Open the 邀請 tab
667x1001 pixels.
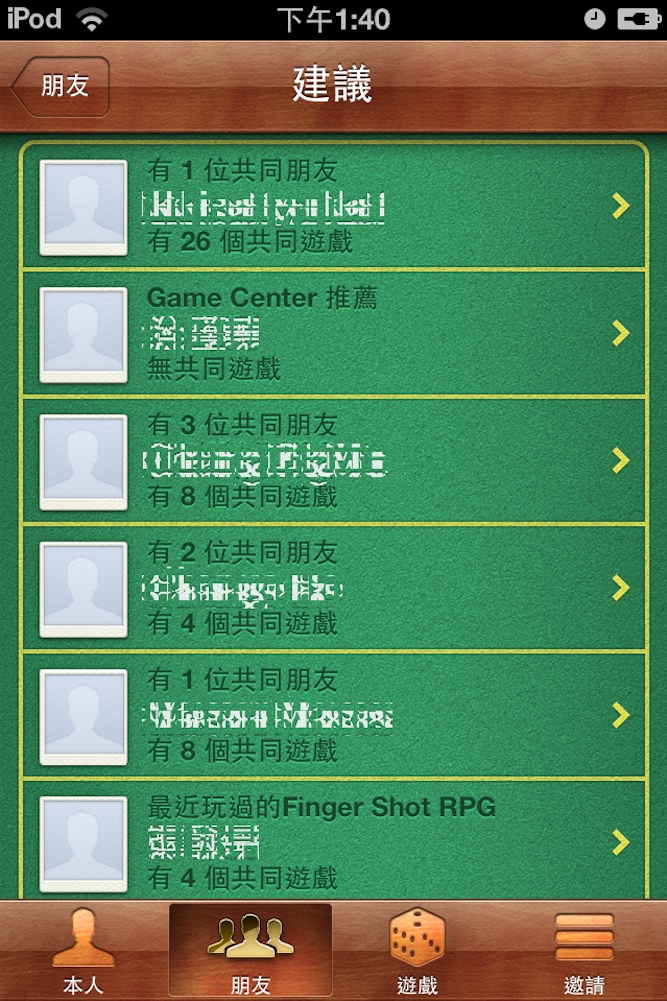(x=583, y=951)
